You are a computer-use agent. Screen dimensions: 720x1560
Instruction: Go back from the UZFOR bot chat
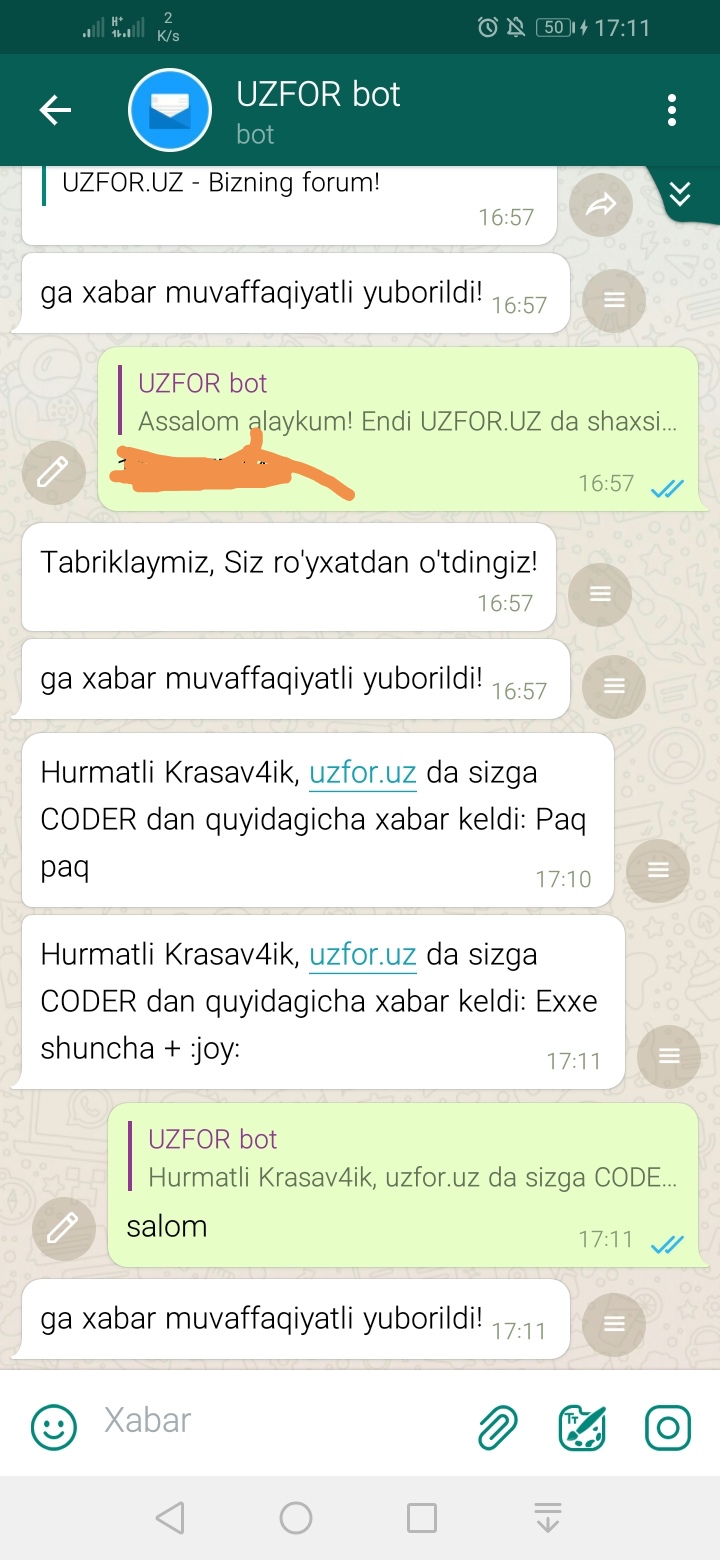(x=55, y=110)
